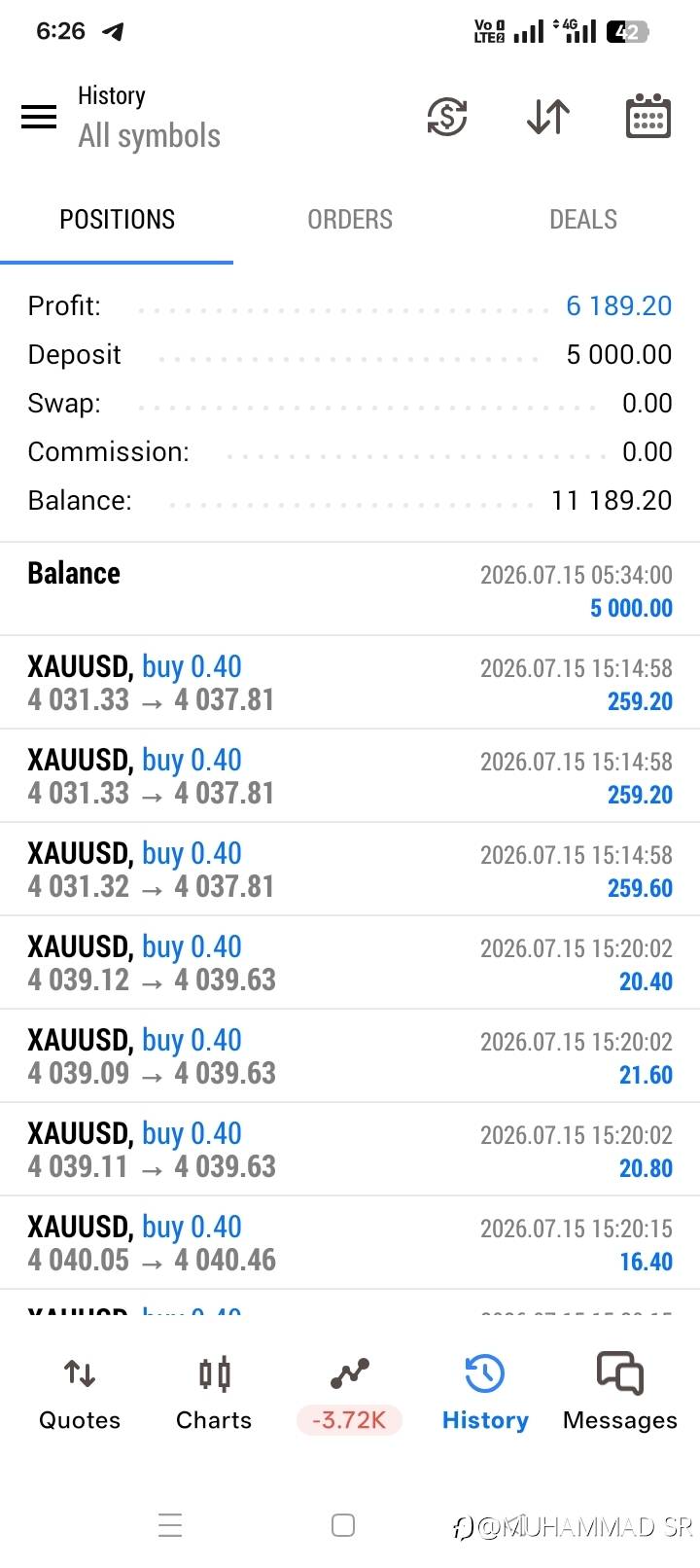Open the XAUUSD position with profit 21.60
Screen dimensions: 700x1568
click(x=350, y=1055)
